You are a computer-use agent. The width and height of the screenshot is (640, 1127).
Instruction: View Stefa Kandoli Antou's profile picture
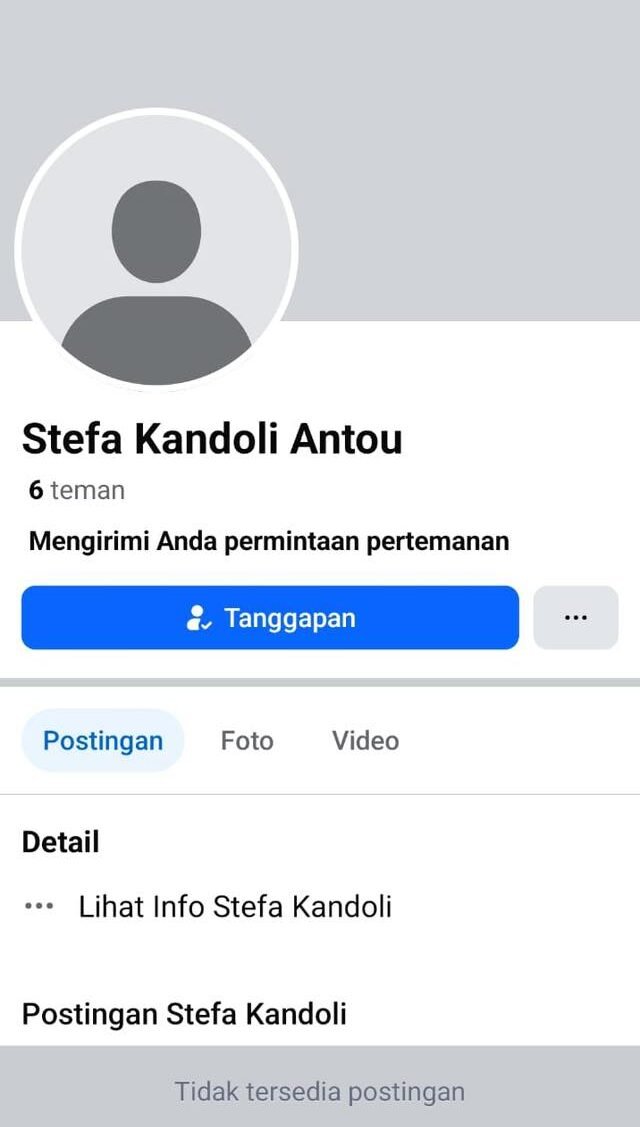point(156,250)
